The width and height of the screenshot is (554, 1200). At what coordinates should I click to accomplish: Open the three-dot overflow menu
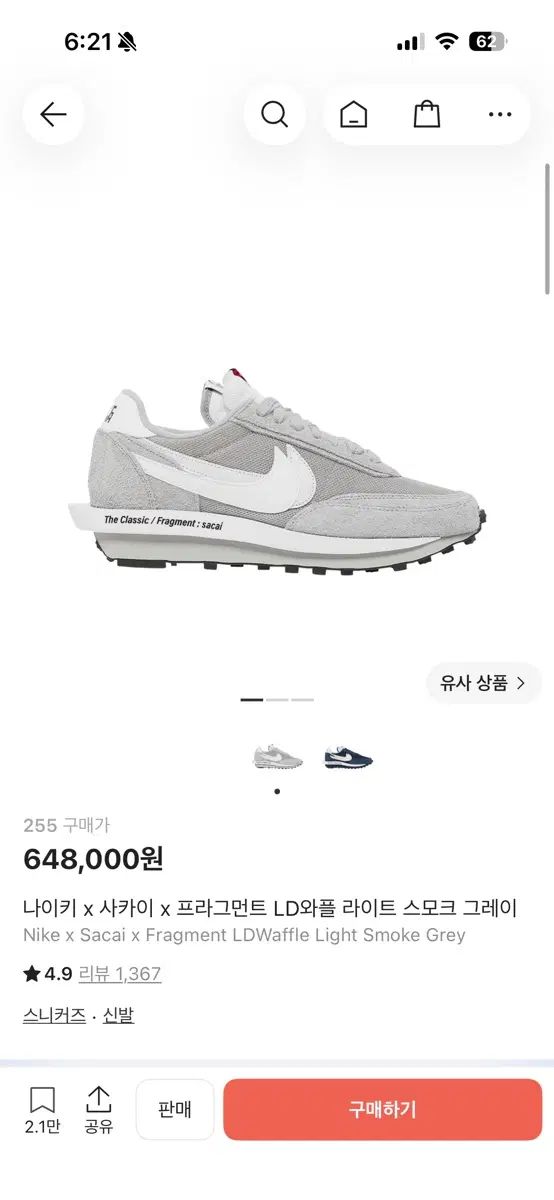pos(500,115)
